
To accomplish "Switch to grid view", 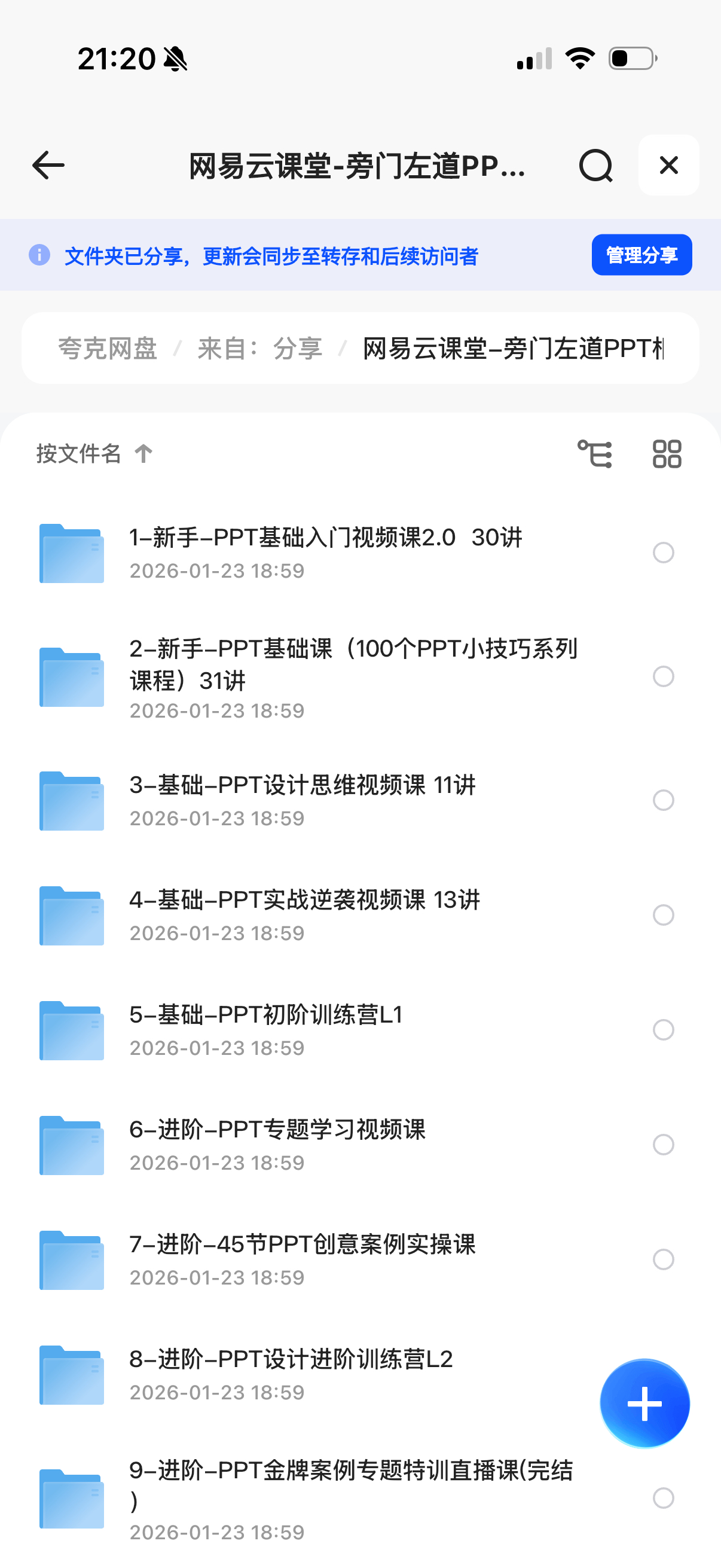I will pos(667,454).
